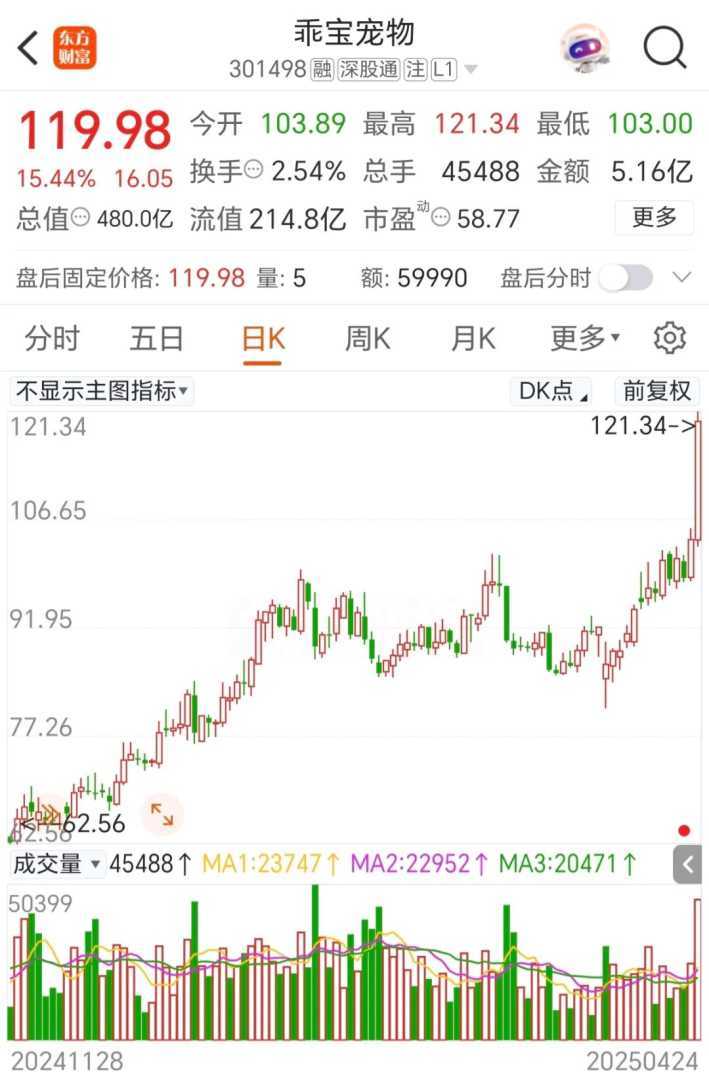Change the 前复权 adjustment option

coord(657,391)
